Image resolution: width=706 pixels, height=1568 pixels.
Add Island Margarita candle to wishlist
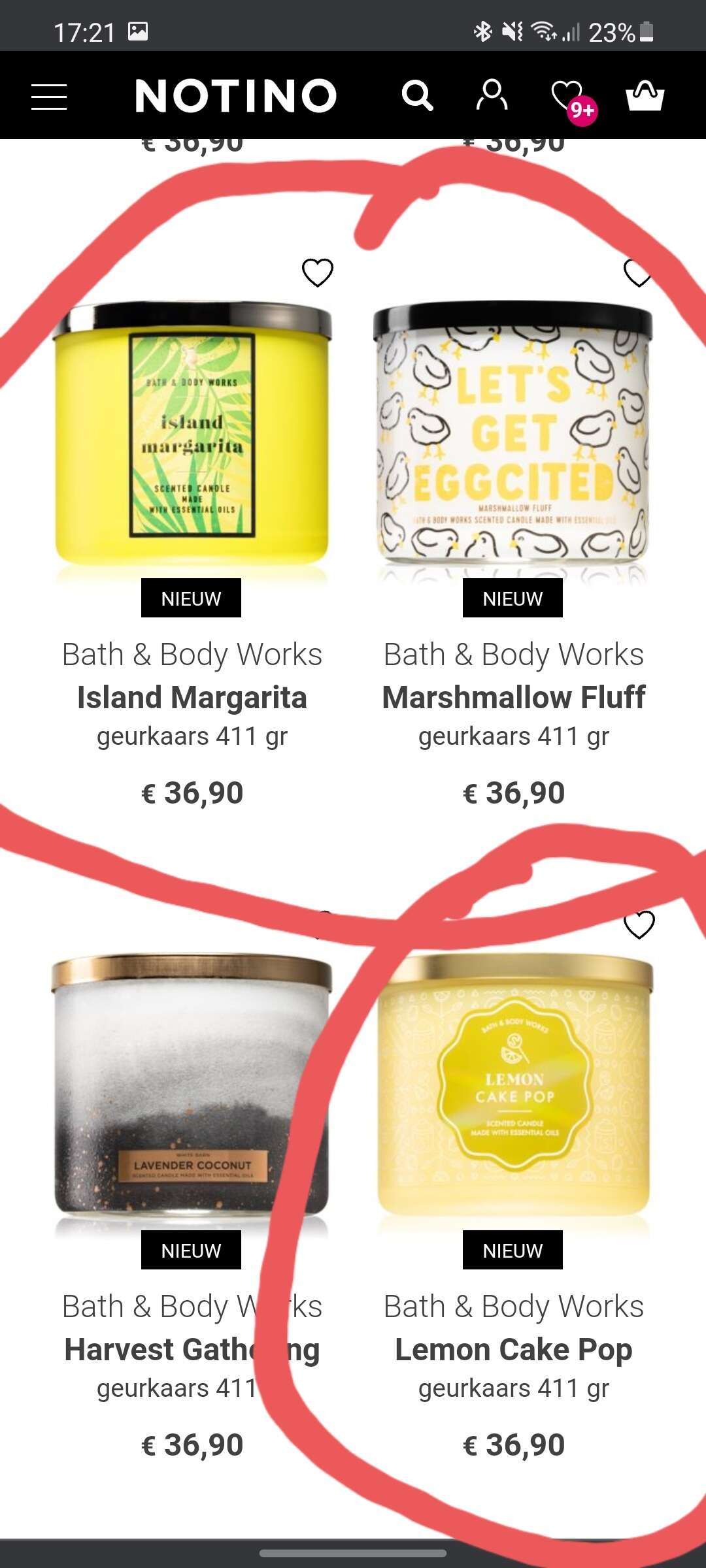[x=318, y=272]
